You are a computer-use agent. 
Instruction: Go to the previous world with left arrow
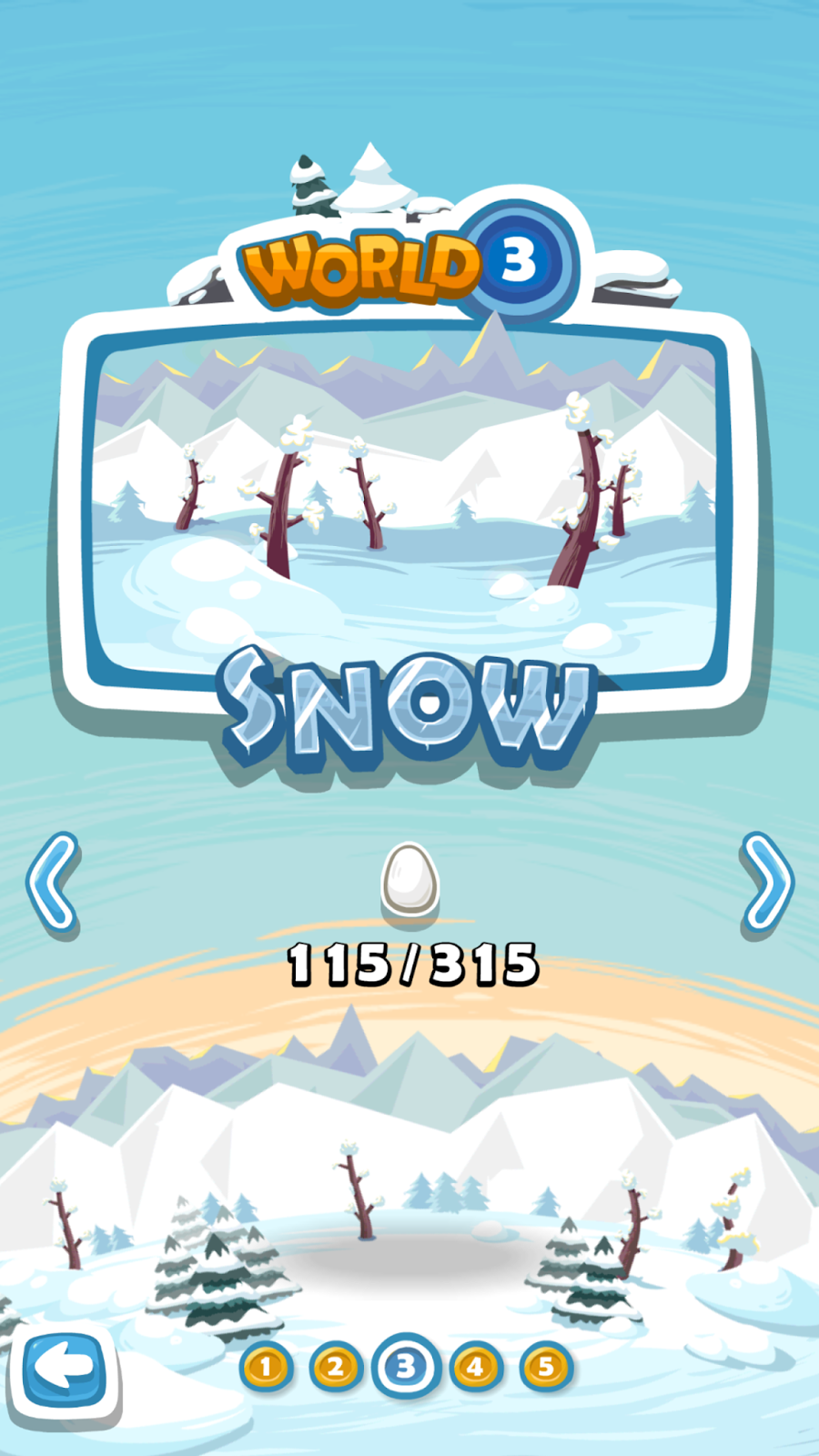[52, 883]
